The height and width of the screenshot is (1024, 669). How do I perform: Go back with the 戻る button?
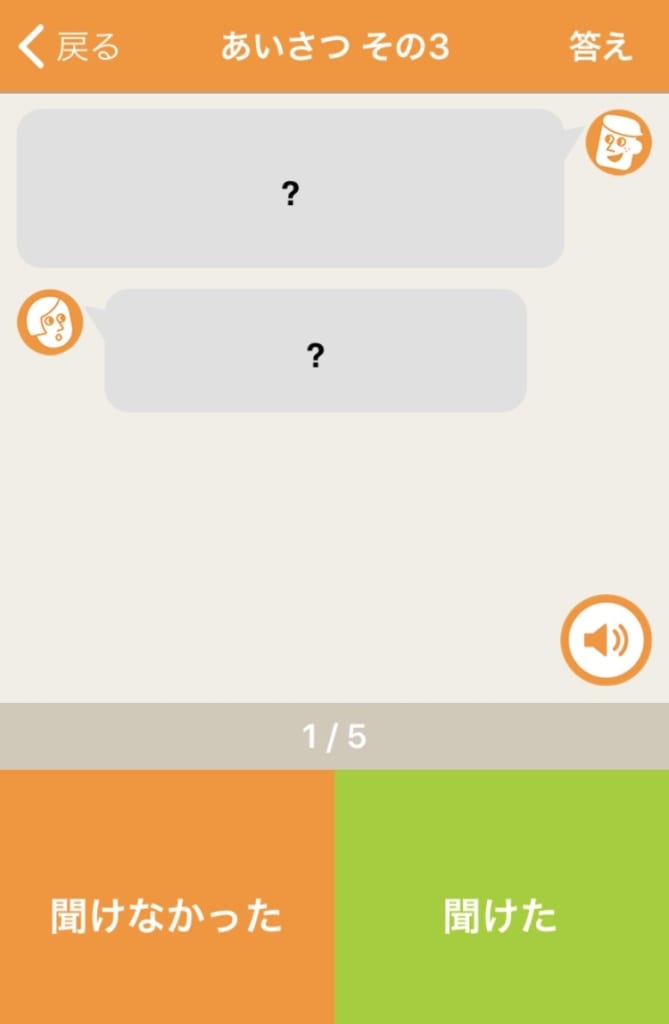point(70,47)
